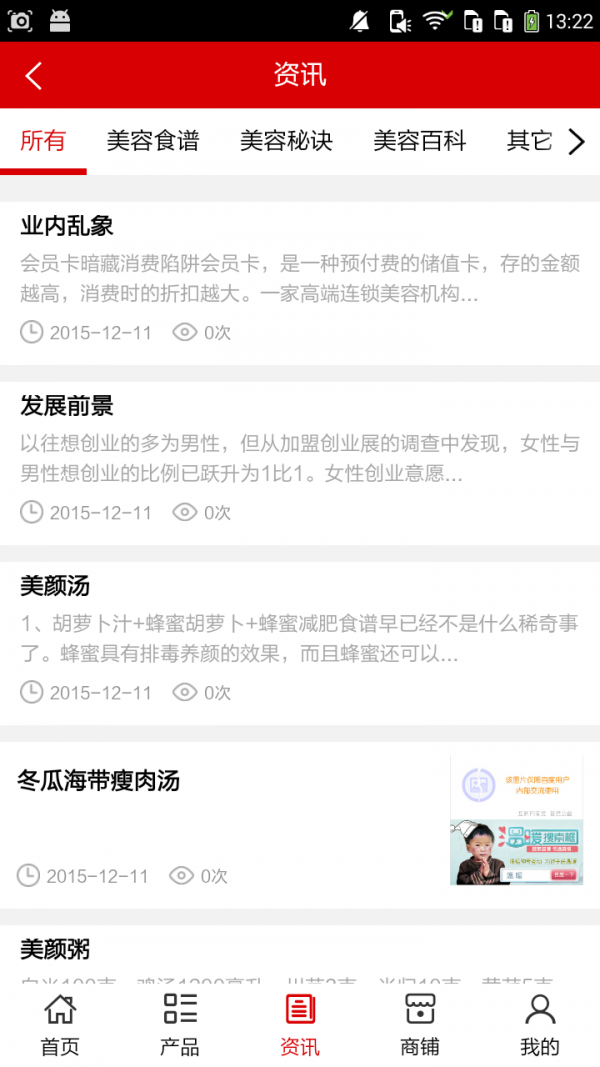This screenshot has width=600, height=1067.
Task: Read the 发展前景 article
Action: [300, 463]
